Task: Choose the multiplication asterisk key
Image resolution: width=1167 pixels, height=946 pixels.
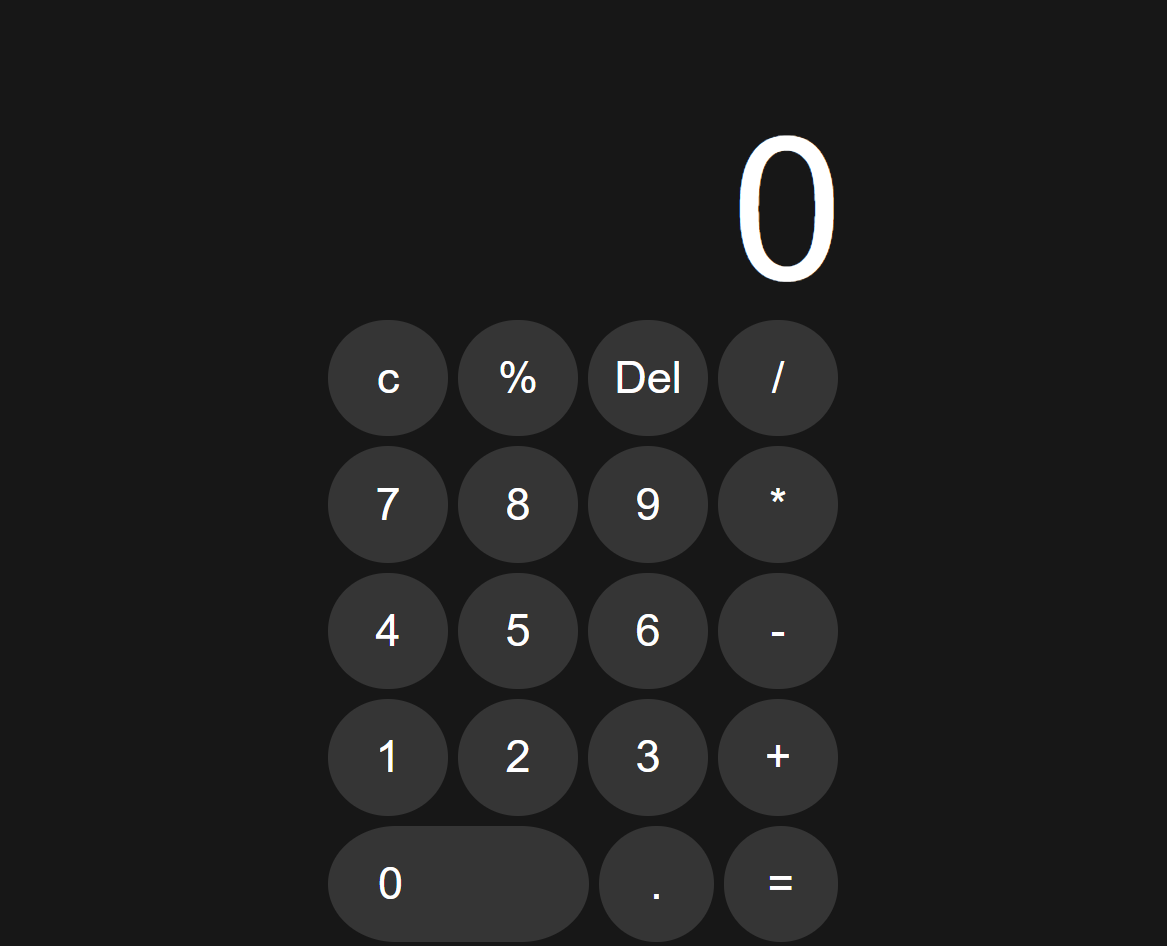Action: pyautogui.click(x=778, y=504)
